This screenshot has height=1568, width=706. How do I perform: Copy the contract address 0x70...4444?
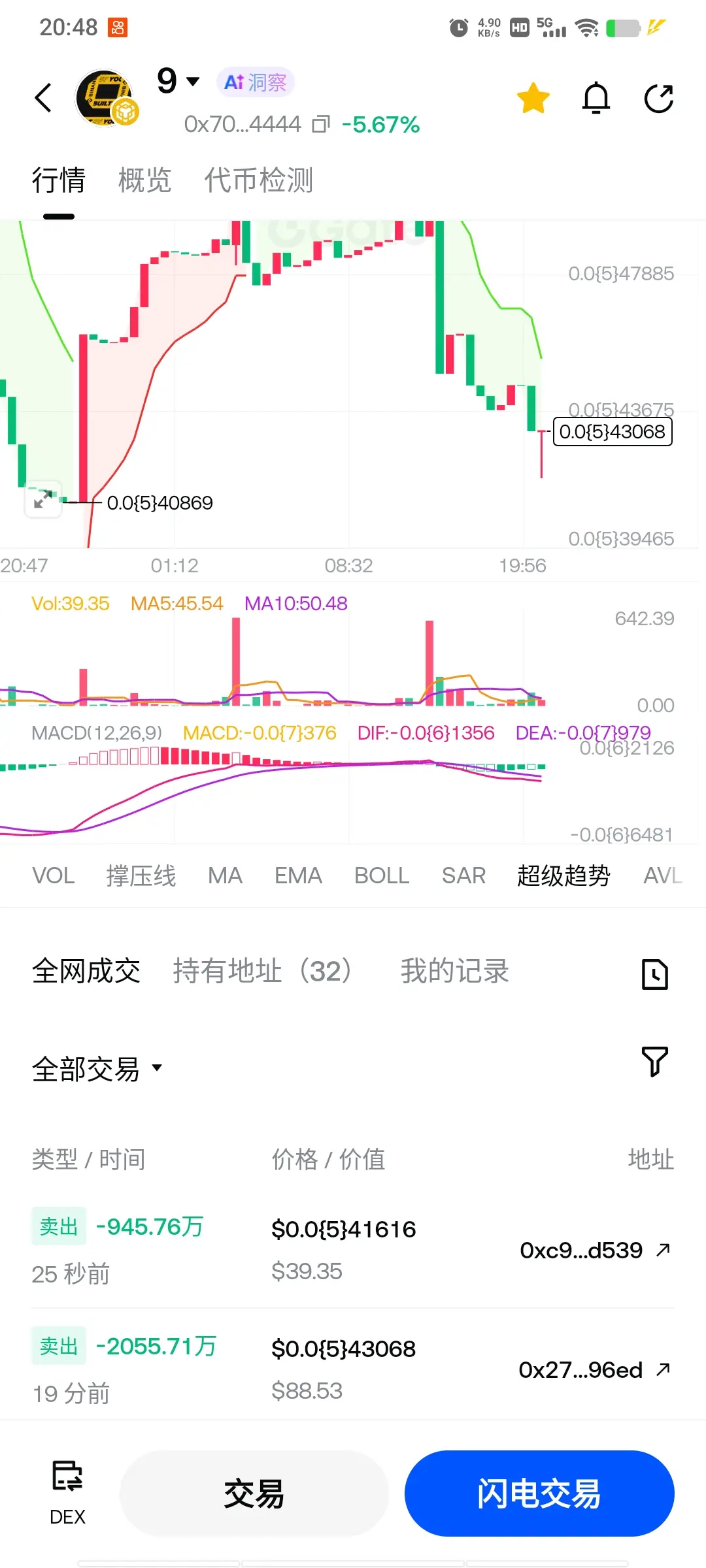(x=321, y=124)
